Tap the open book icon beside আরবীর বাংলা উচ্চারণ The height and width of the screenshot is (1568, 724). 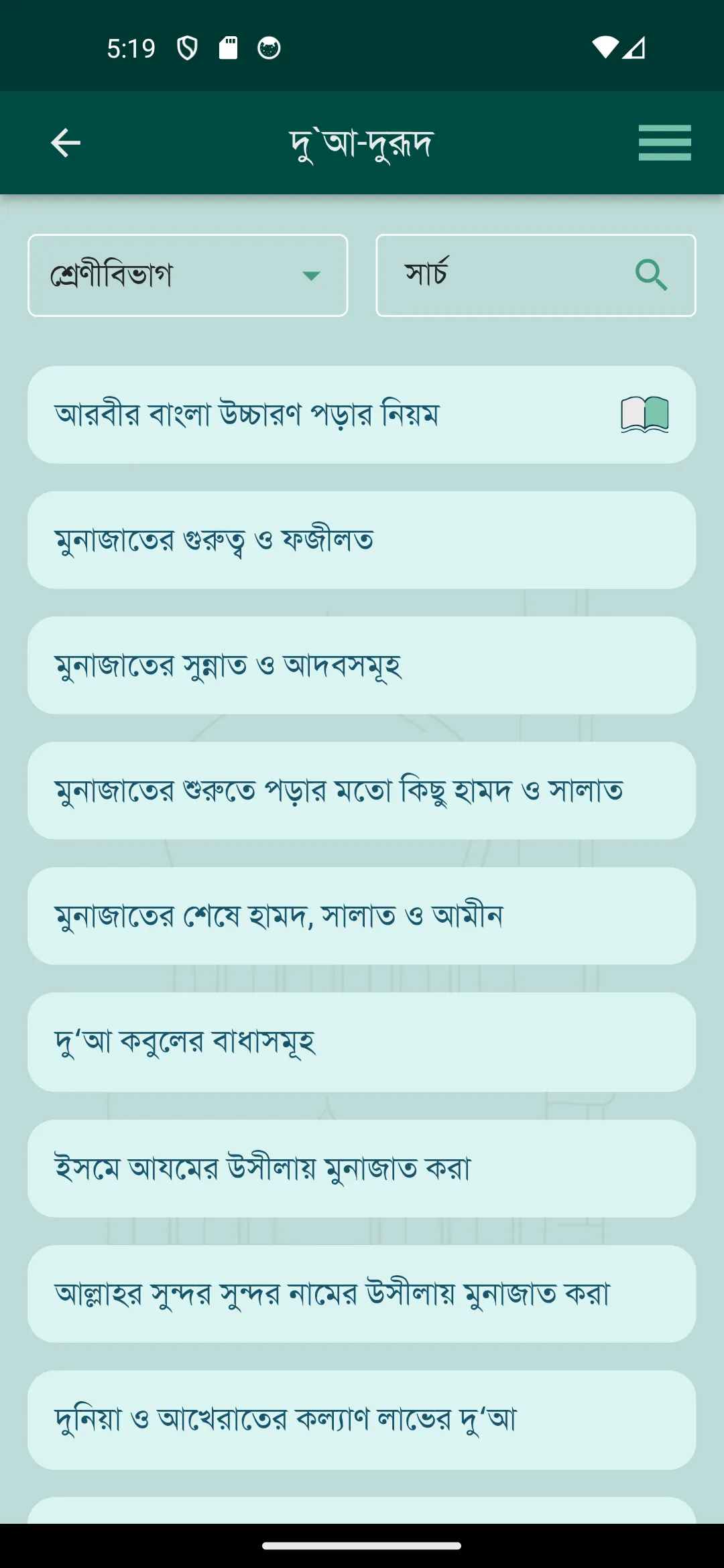pos(644,414)
